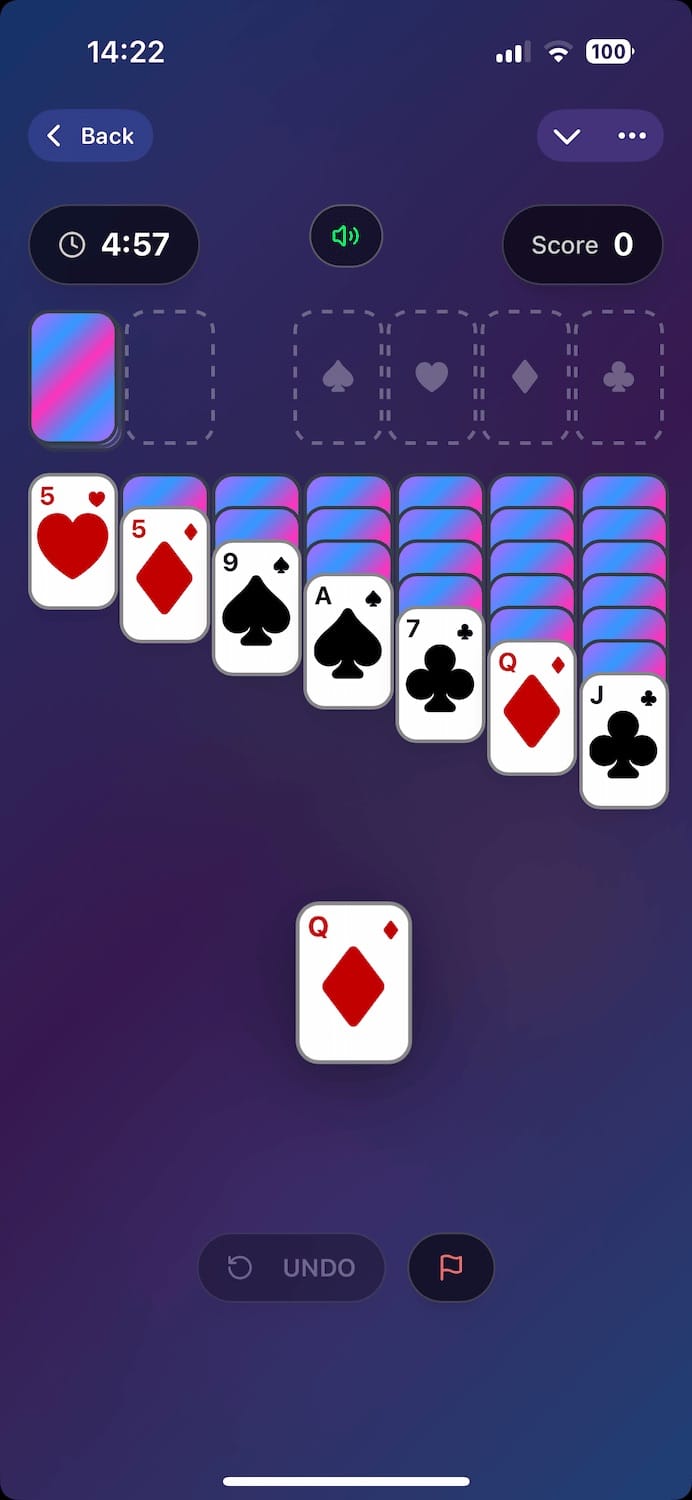The width and height of the screenshot is (692, 1500).
Task: Mute the game sound
Action: 346,236
